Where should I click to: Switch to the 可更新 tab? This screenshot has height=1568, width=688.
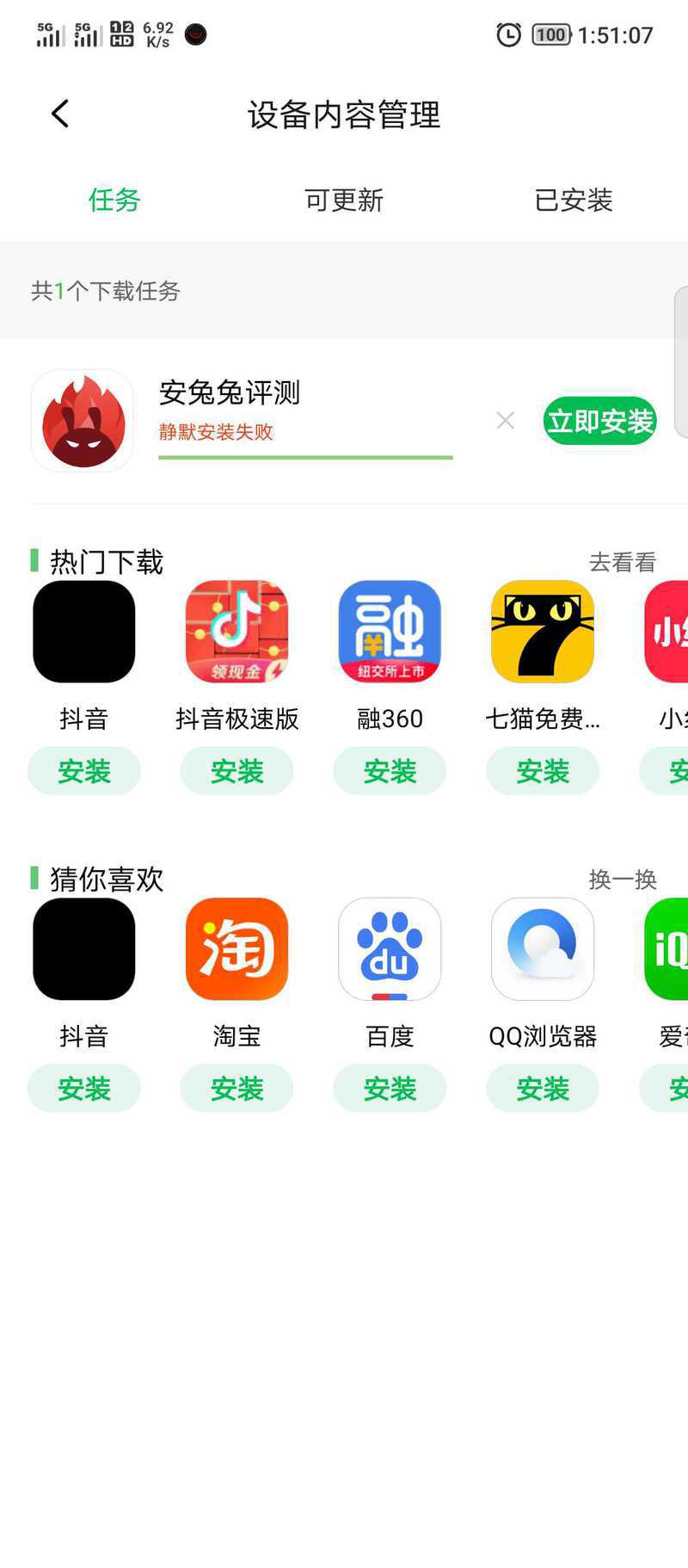(x=344, y=201)
